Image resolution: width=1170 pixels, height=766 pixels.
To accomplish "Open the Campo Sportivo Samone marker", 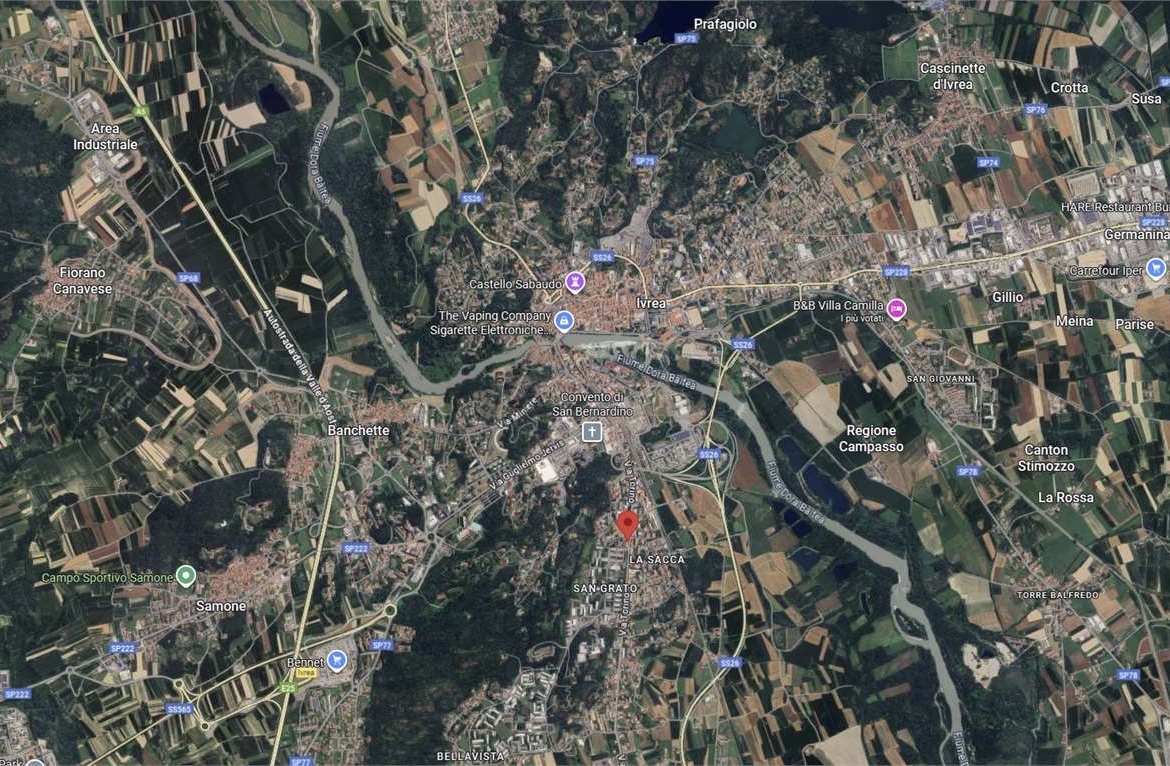I will [x=185, y=575].
